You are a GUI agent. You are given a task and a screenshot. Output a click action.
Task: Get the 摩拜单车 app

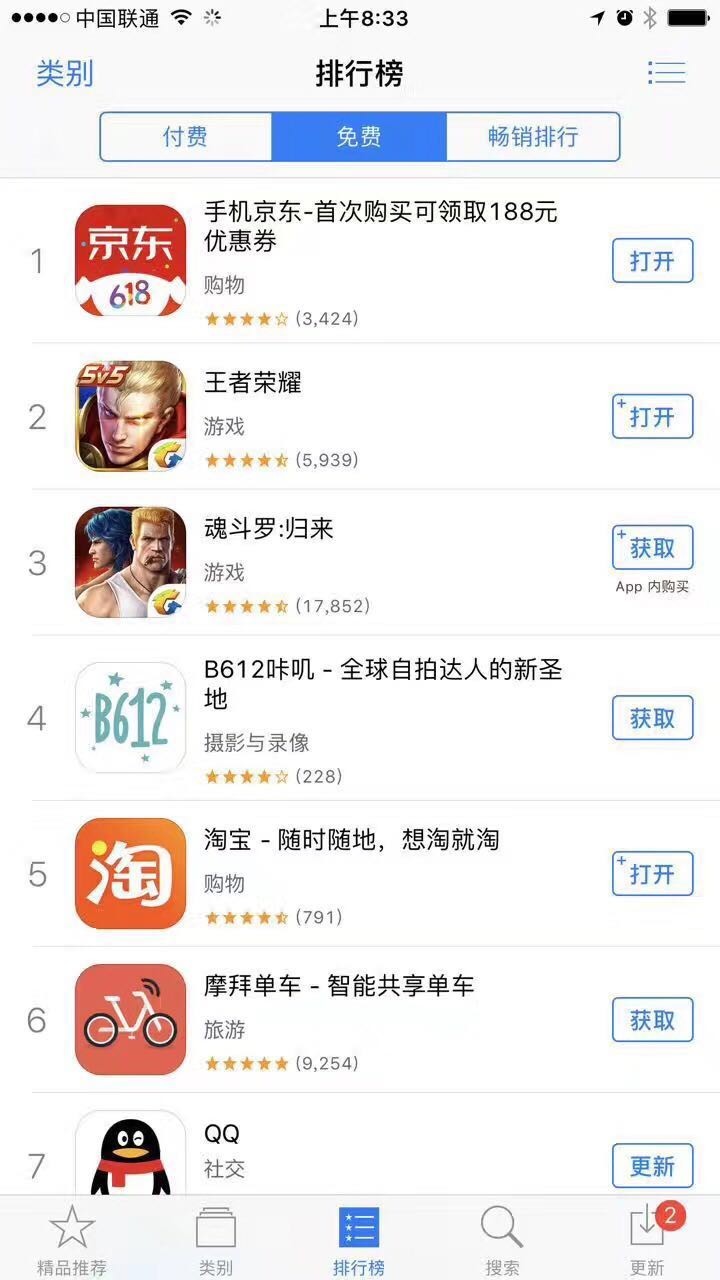tap(652, 1020)
